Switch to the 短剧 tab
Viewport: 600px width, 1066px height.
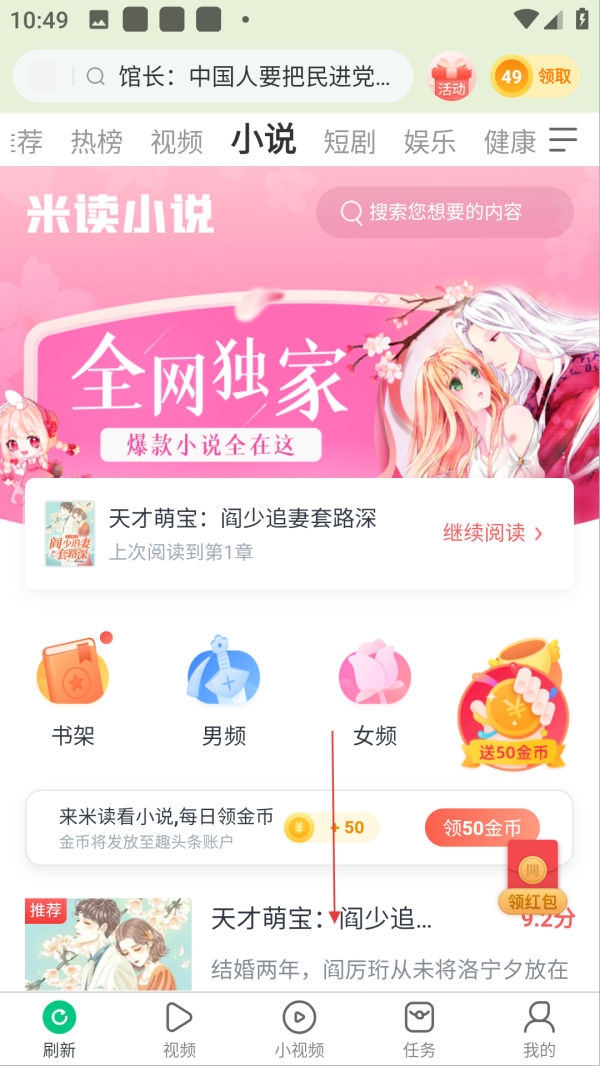(349, 142)
